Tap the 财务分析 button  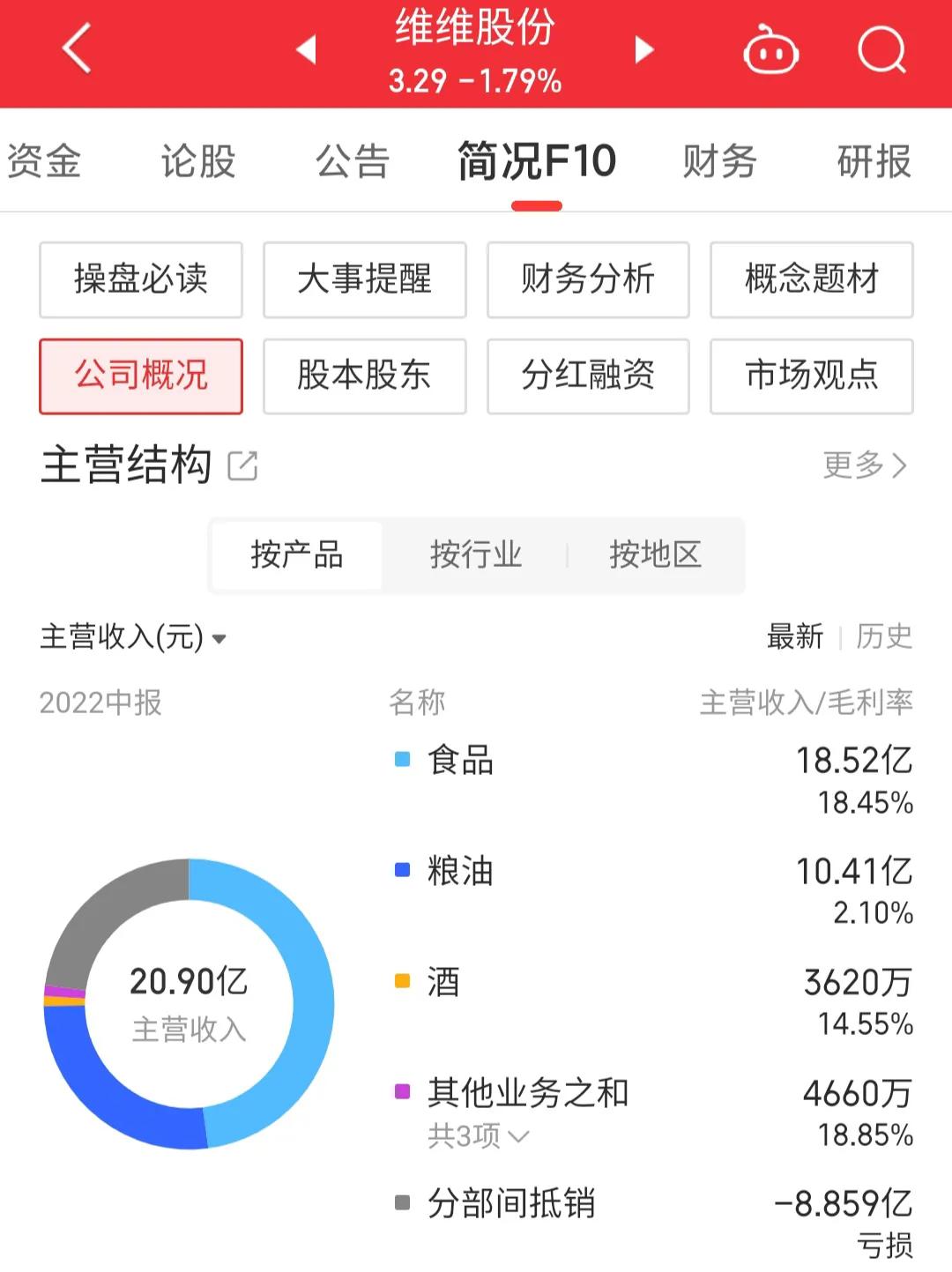pyautogui.click(x=588, y=279)
